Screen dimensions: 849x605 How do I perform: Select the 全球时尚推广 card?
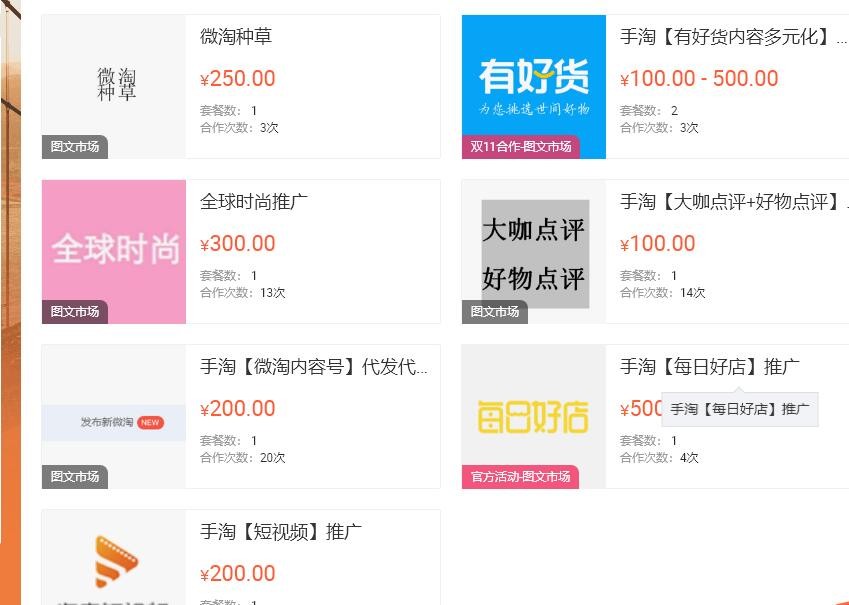(x=254, y=202)
